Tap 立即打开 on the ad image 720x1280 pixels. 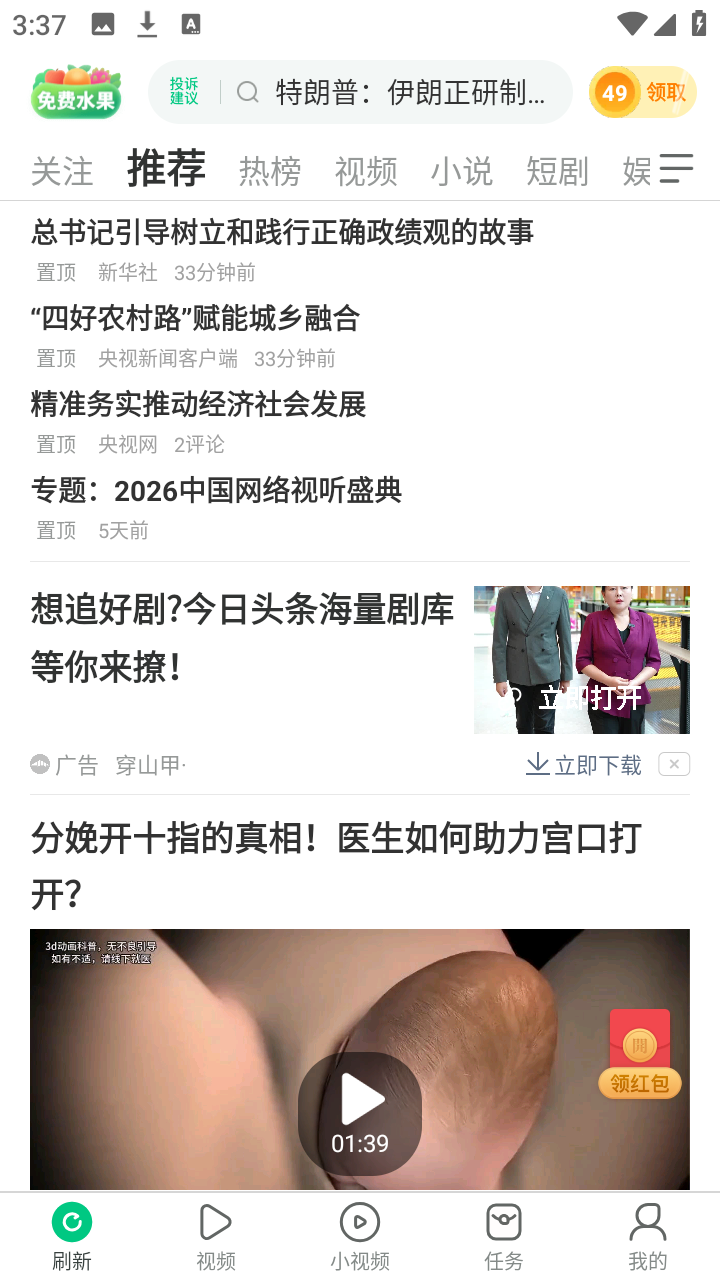click(589, 699)
